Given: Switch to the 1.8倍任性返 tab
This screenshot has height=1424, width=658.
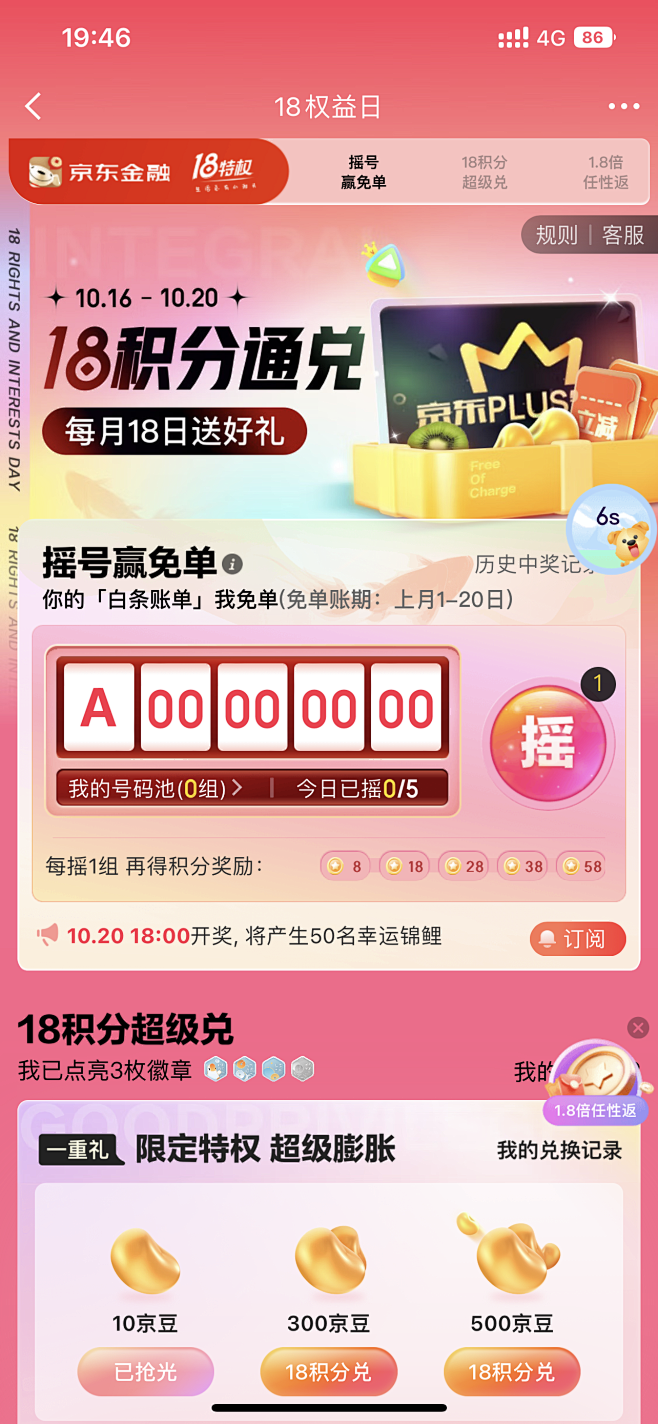Looking at the screenshot, I should (605, 172).
